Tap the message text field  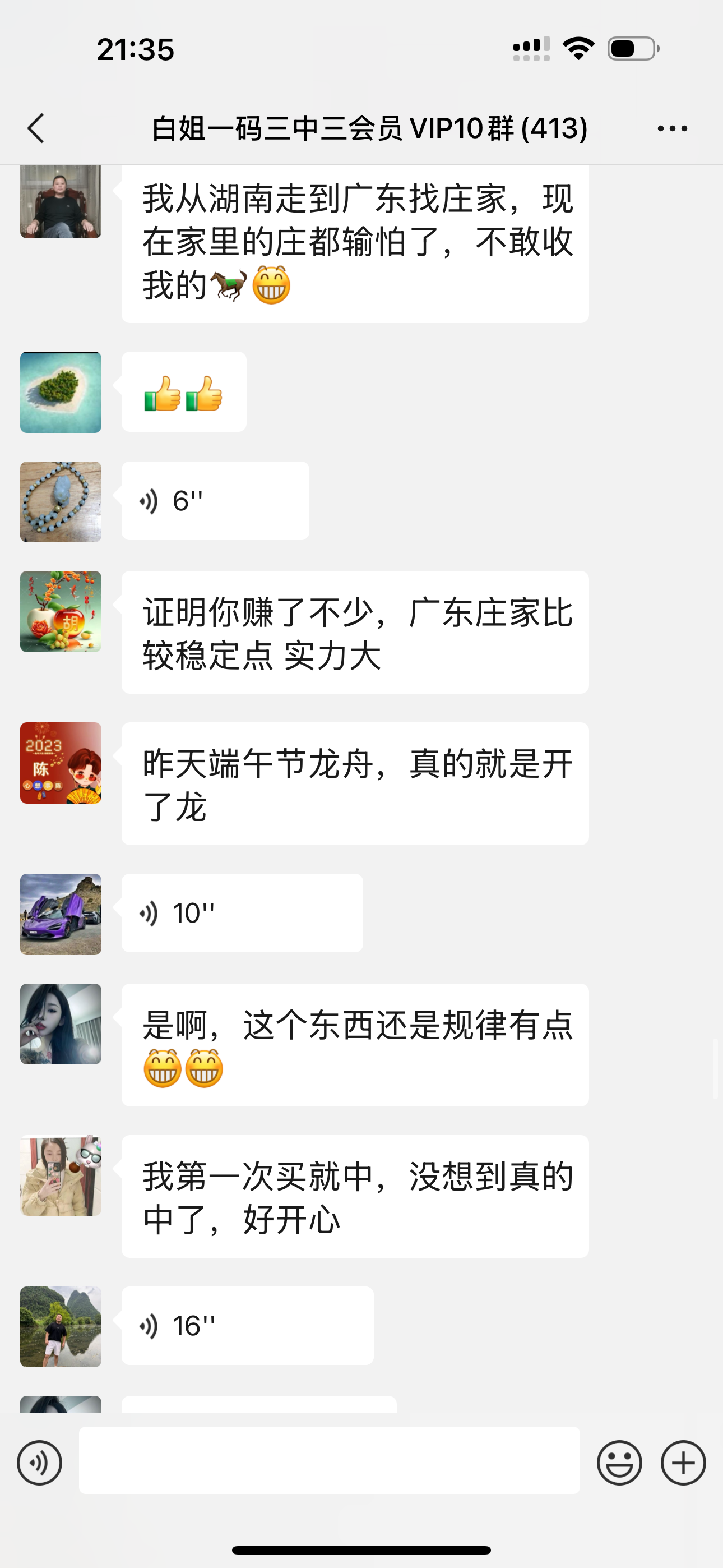point(329,1460)
